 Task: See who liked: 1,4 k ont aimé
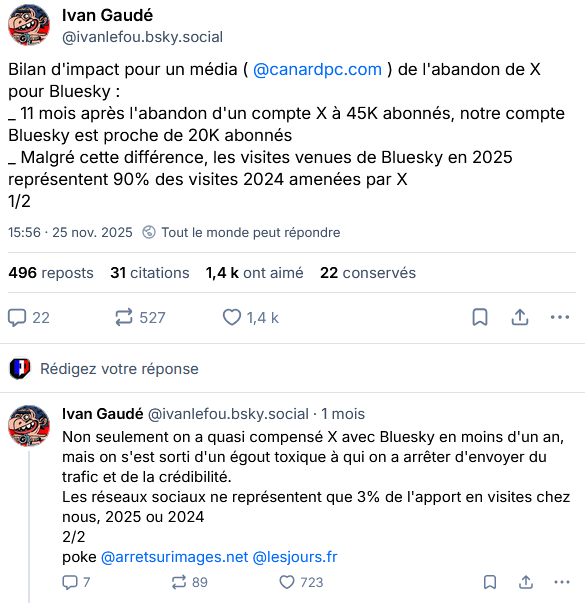click(254, 273)
